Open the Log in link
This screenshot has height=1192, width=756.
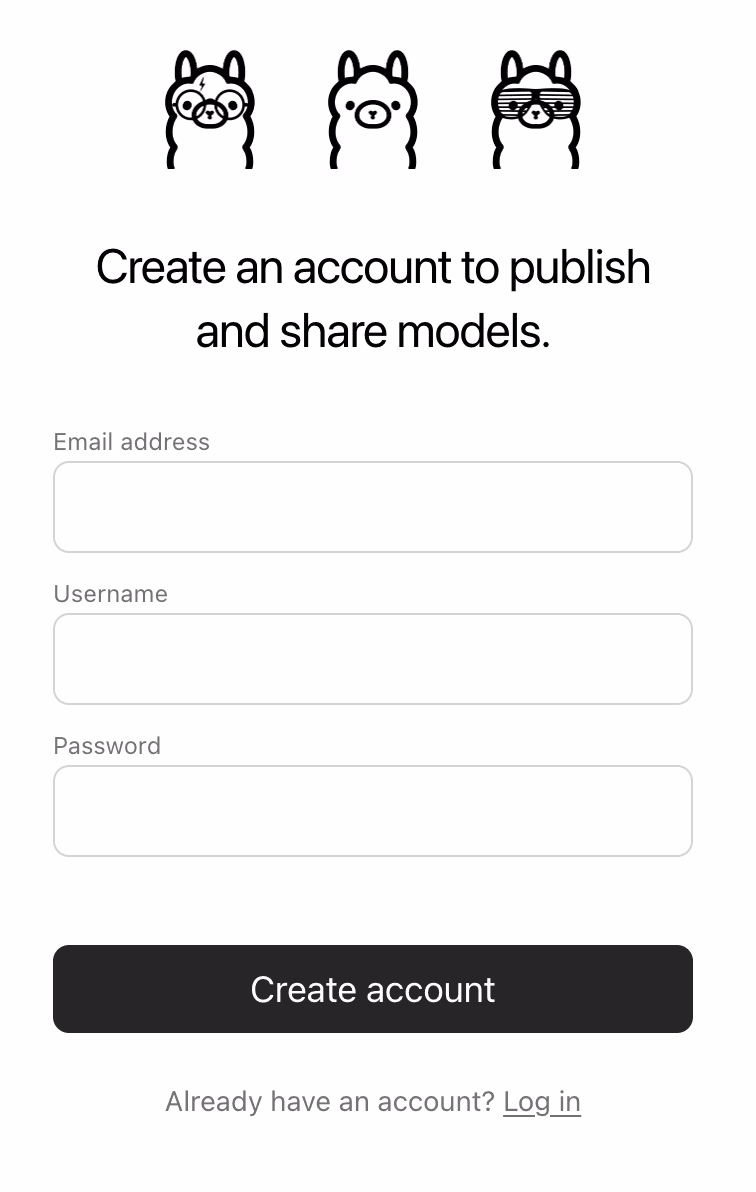(x=542, y=1101)
